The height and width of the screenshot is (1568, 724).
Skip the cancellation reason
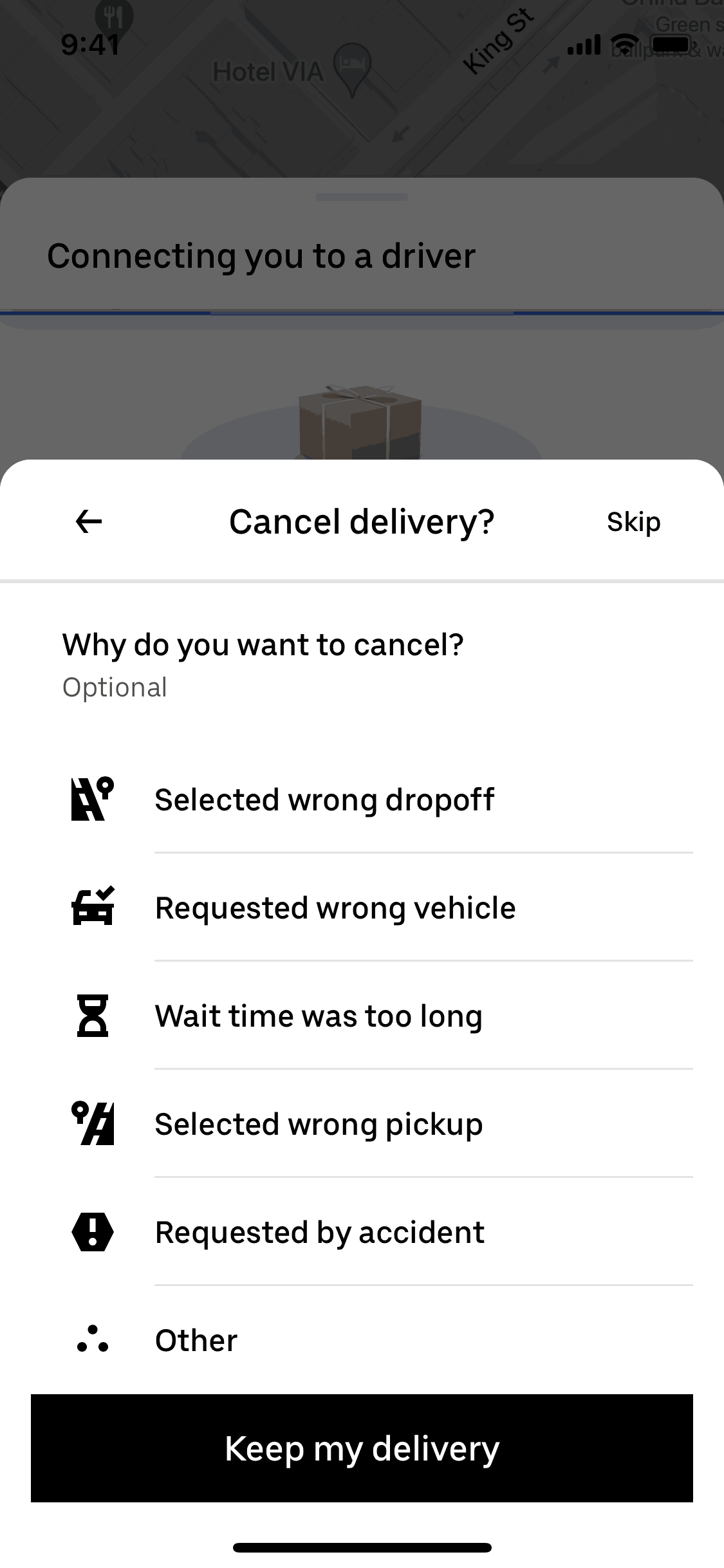click(x=633, y=522)
